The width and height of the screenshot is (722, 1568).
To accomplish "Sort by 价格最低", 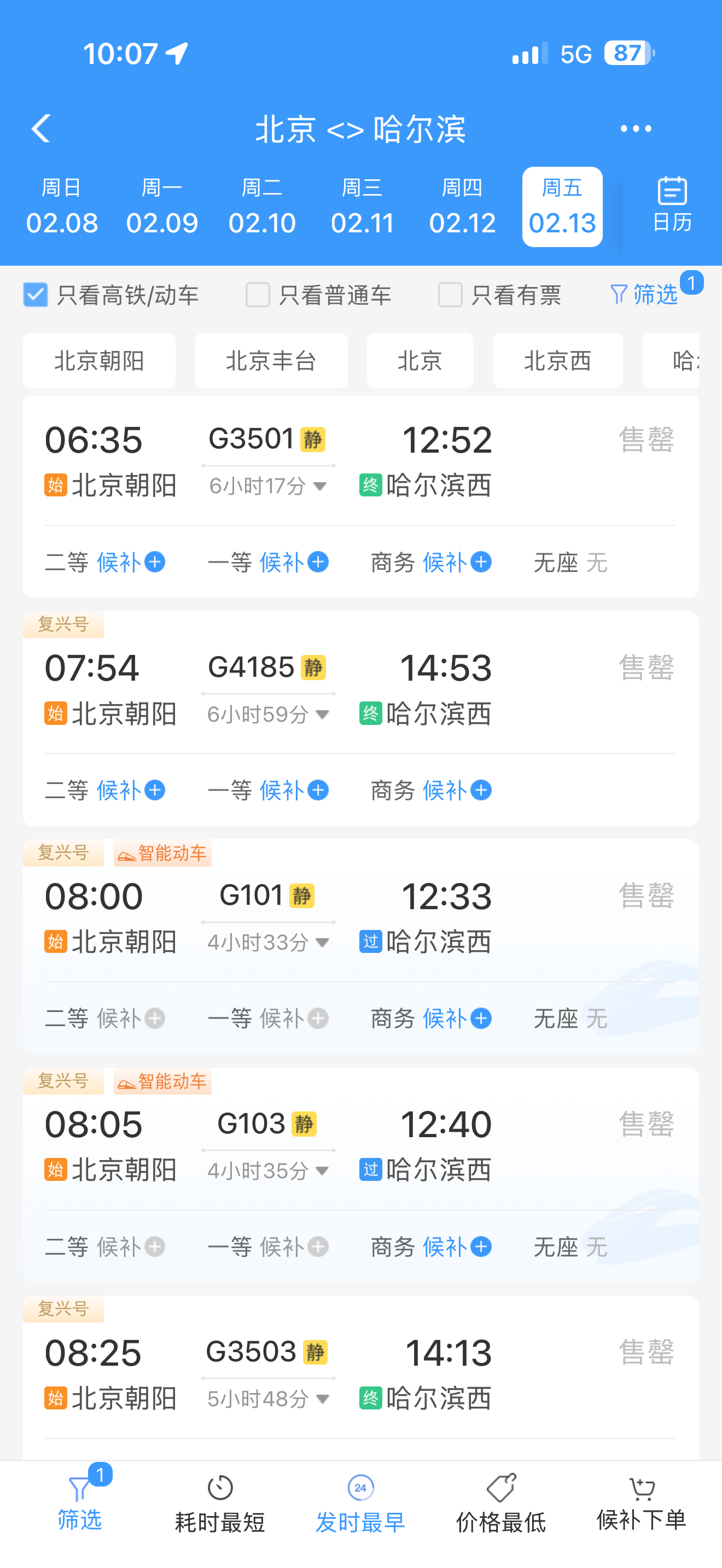I will click(x=500, y=1503).
